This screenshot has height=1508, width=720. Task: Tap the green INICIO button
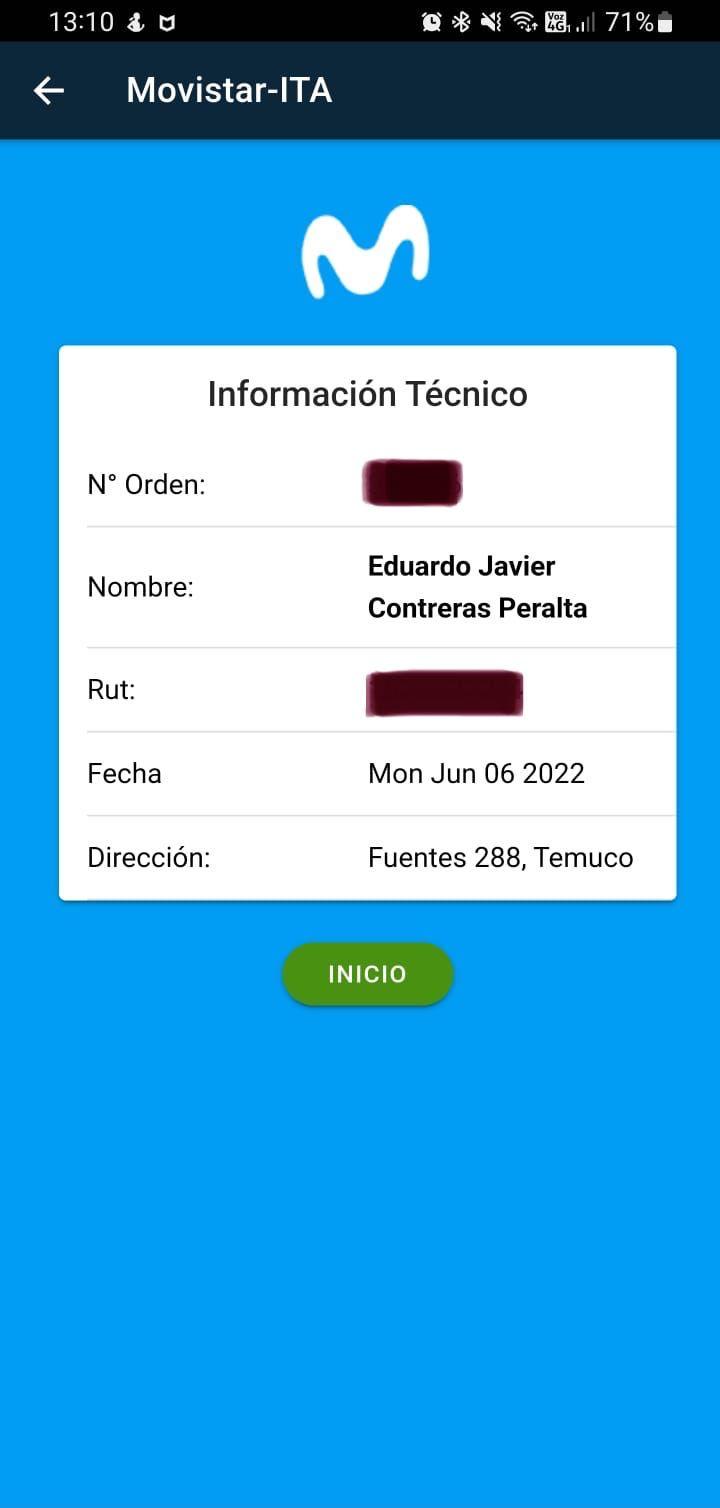pos(367,974)
